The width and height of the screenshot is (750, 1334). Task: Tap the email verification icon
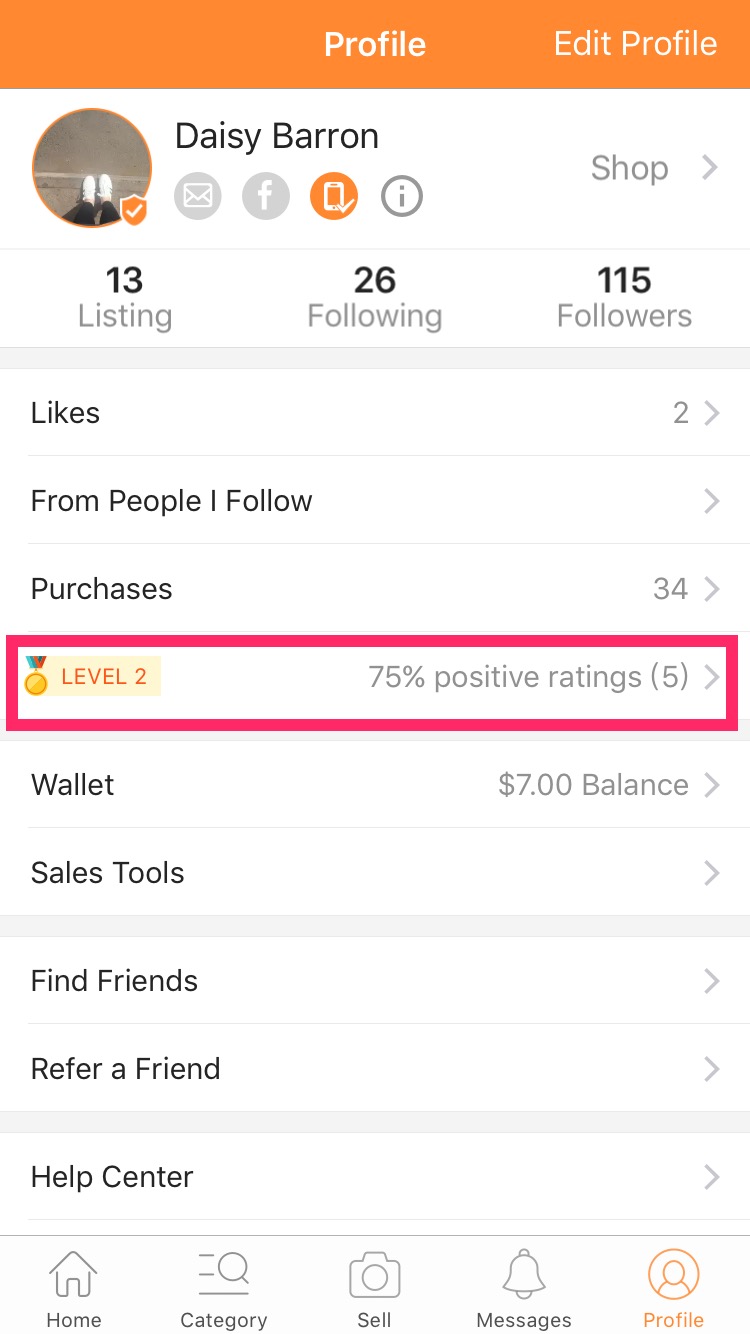coord(198,196)
